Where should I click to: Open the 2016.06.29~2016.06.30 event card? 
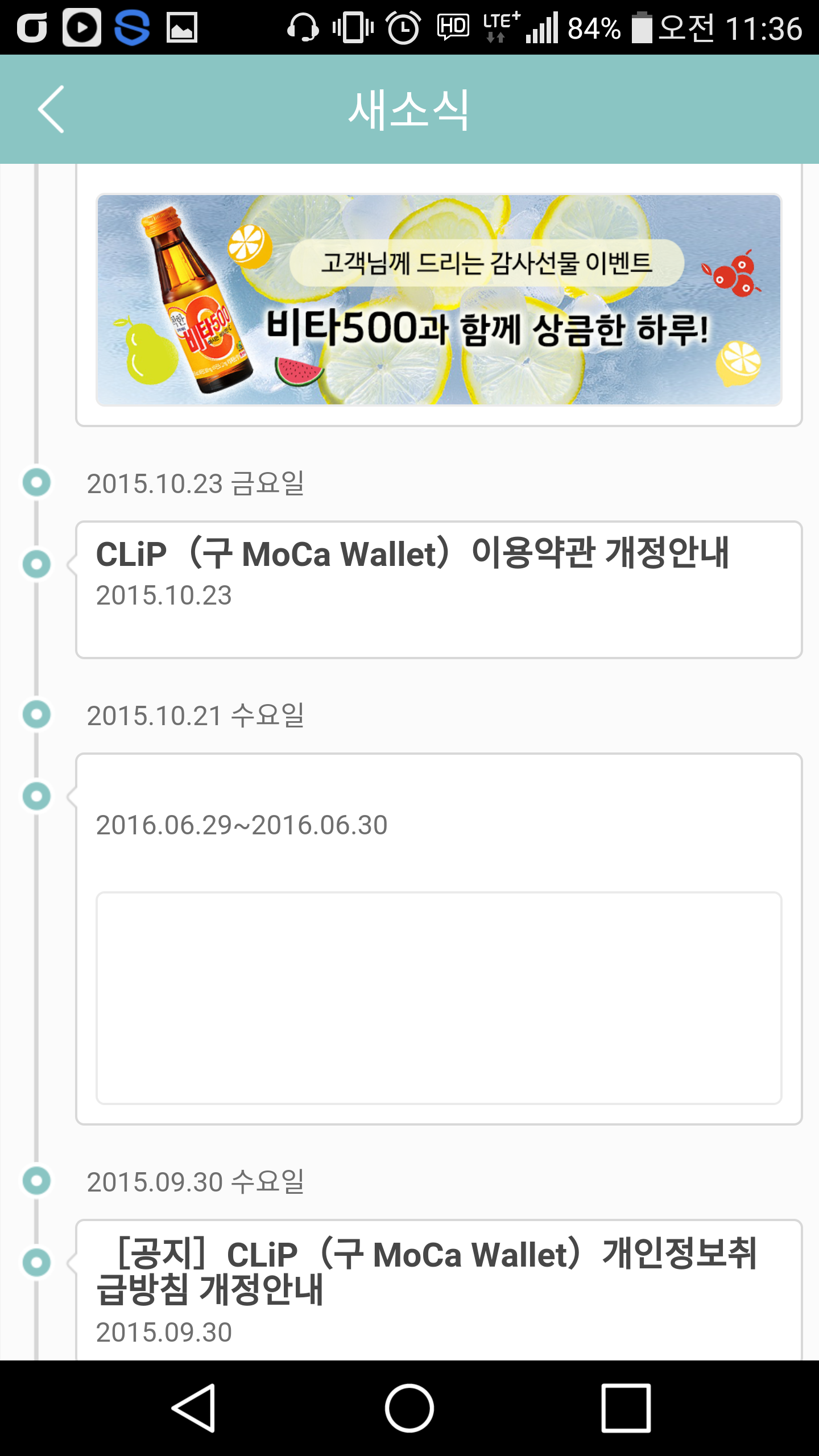click(x=439, y=938)
